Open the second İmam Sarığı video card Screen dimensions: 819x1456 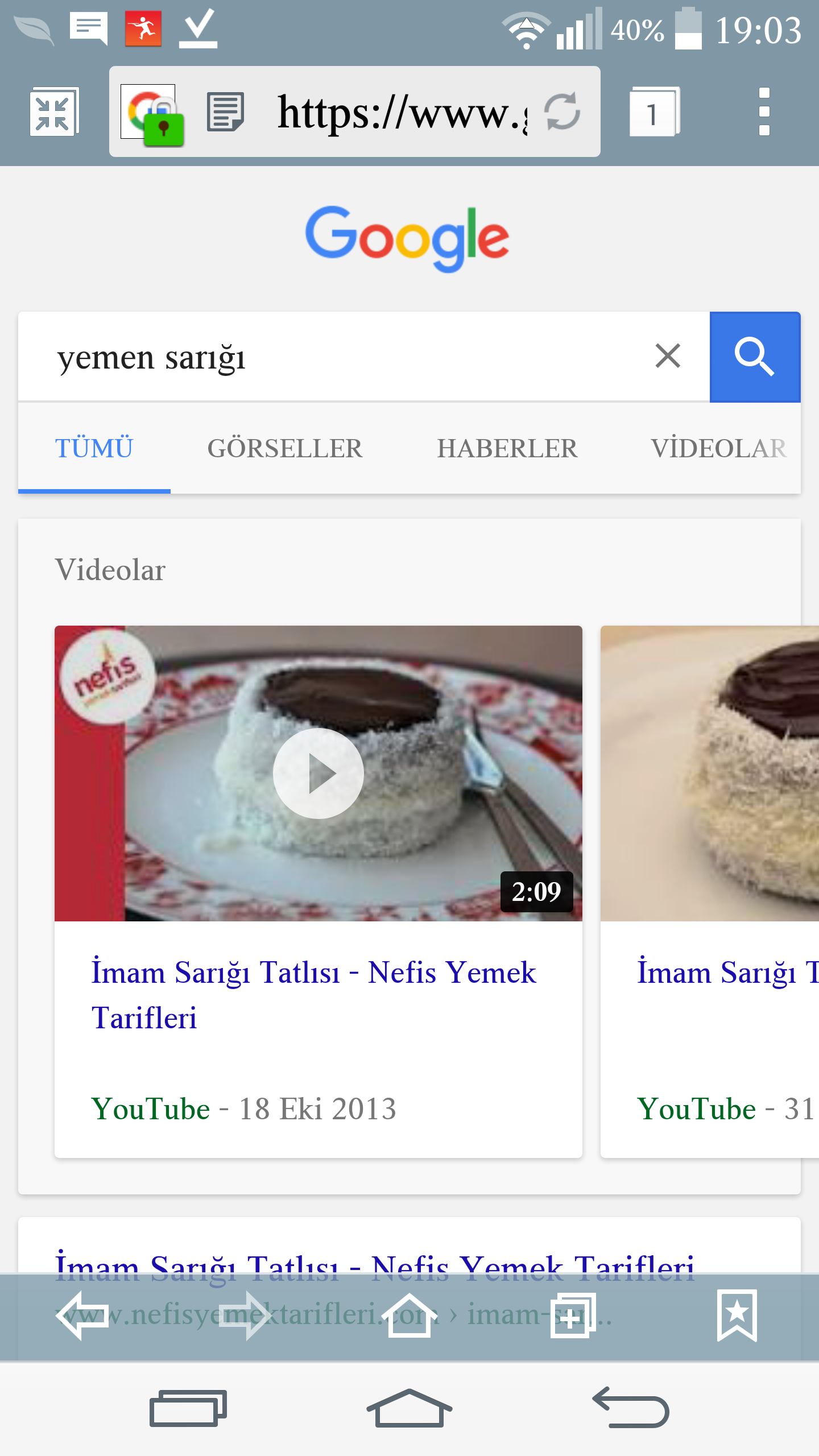pos(710,891)
